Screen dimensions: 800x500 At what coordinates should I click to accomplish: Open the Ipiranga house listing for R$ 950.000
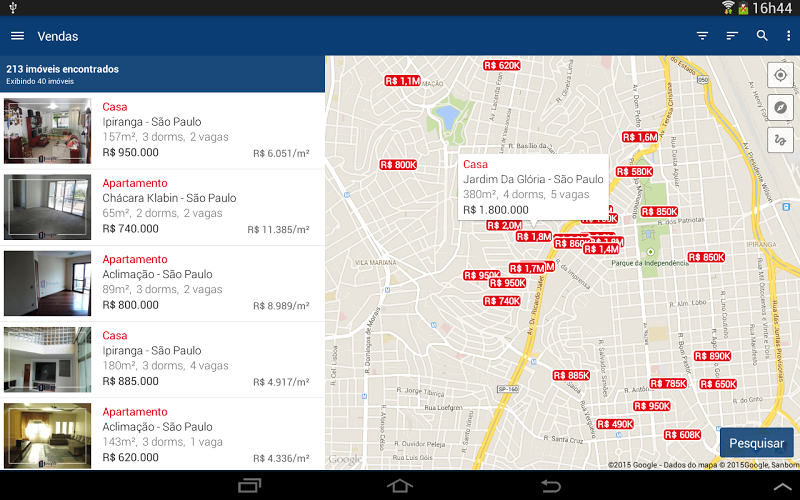162,130
